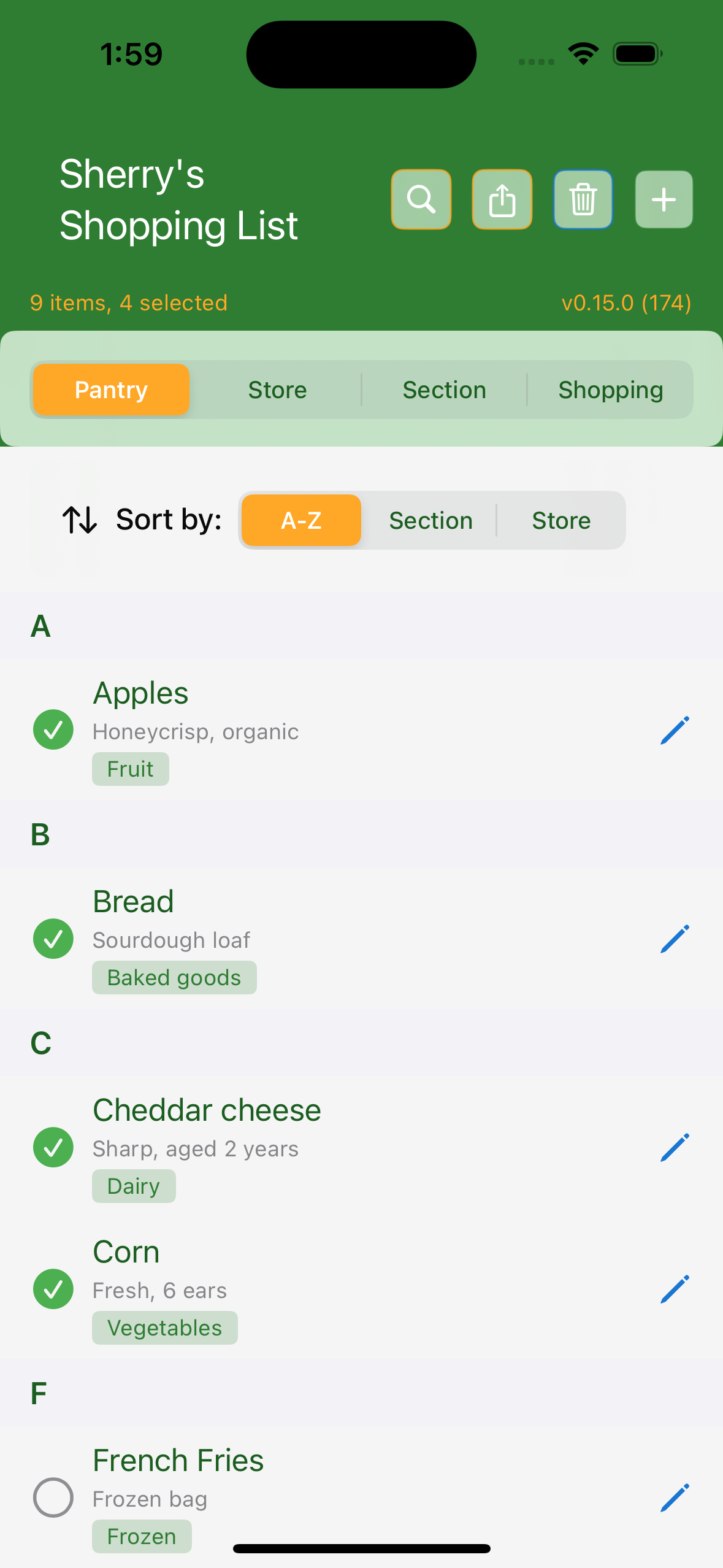Click the trash delete icon
The image size is (723, 1568).
click(583, 199)
